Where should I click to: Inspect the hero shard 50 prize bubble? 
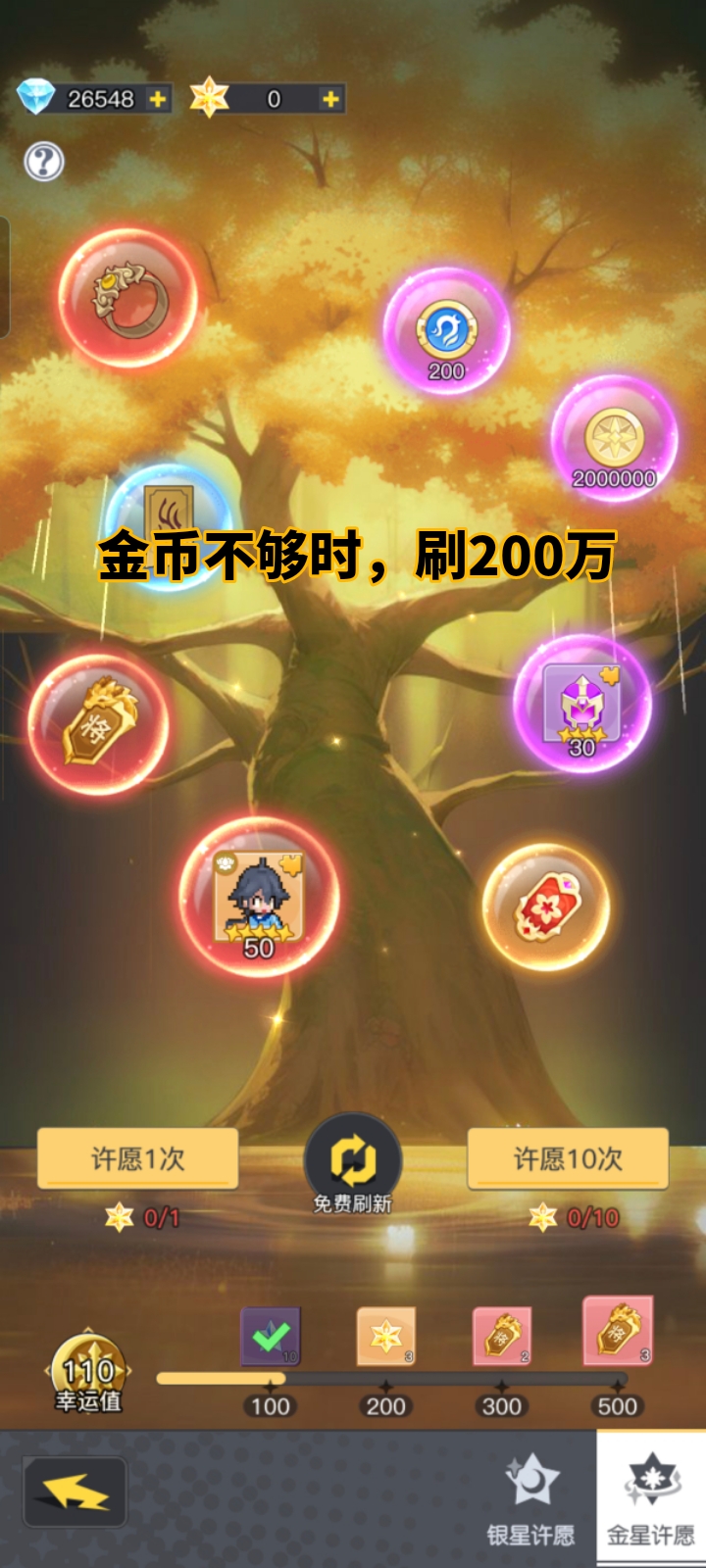[x=259, y=897]
